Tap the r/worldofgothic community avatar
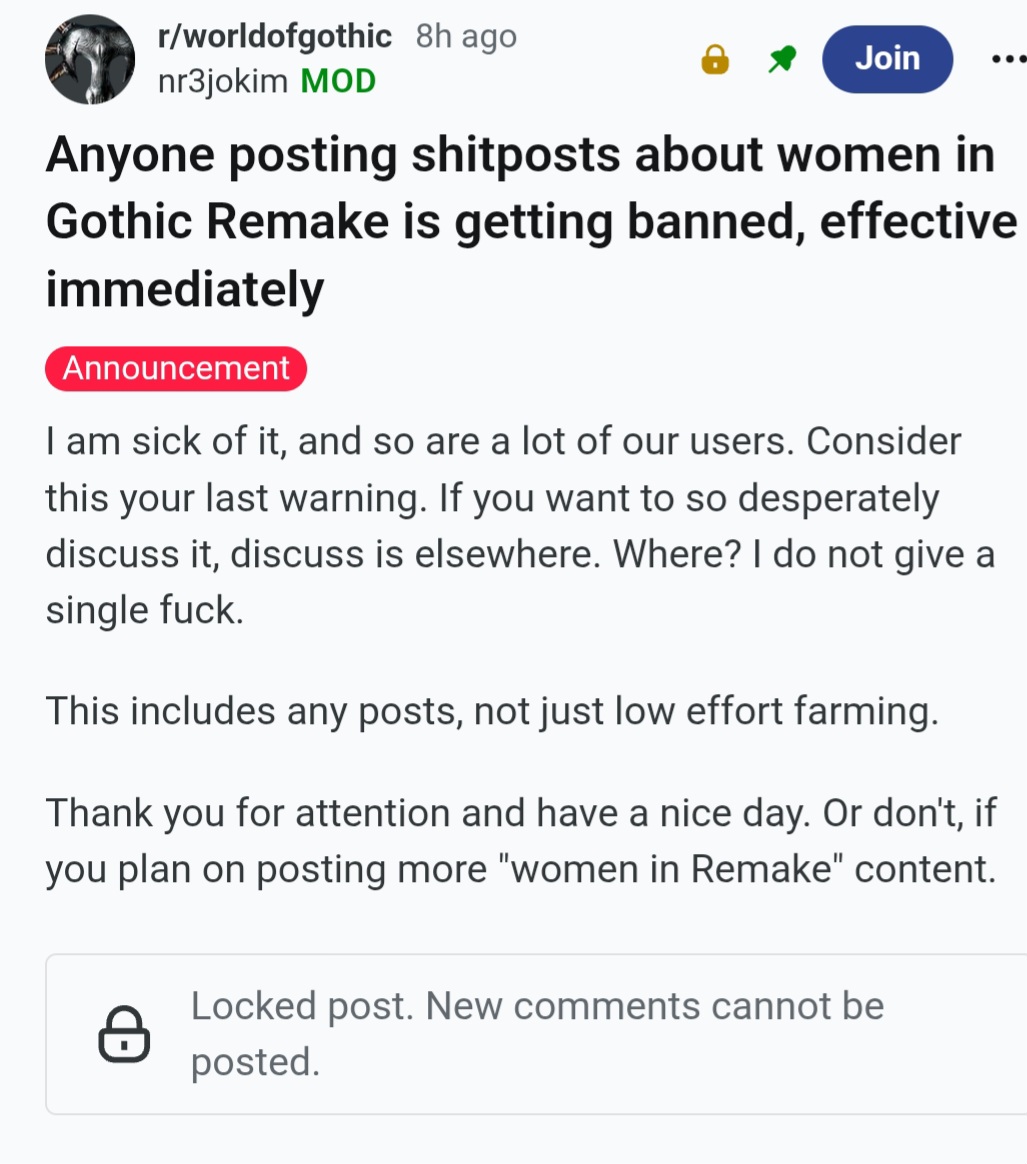The width and height of the screenshot is (1027, 1164). pos(90,60)
